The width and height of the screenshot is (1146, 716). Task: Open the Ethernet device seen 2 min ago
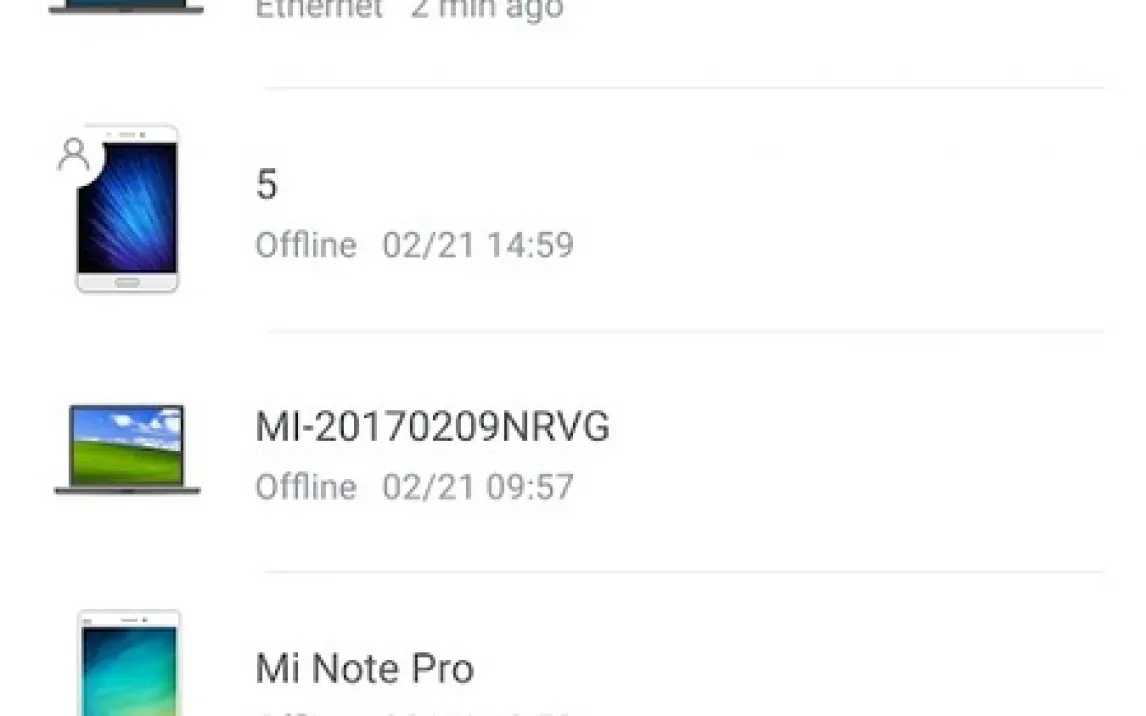[408, 12]
